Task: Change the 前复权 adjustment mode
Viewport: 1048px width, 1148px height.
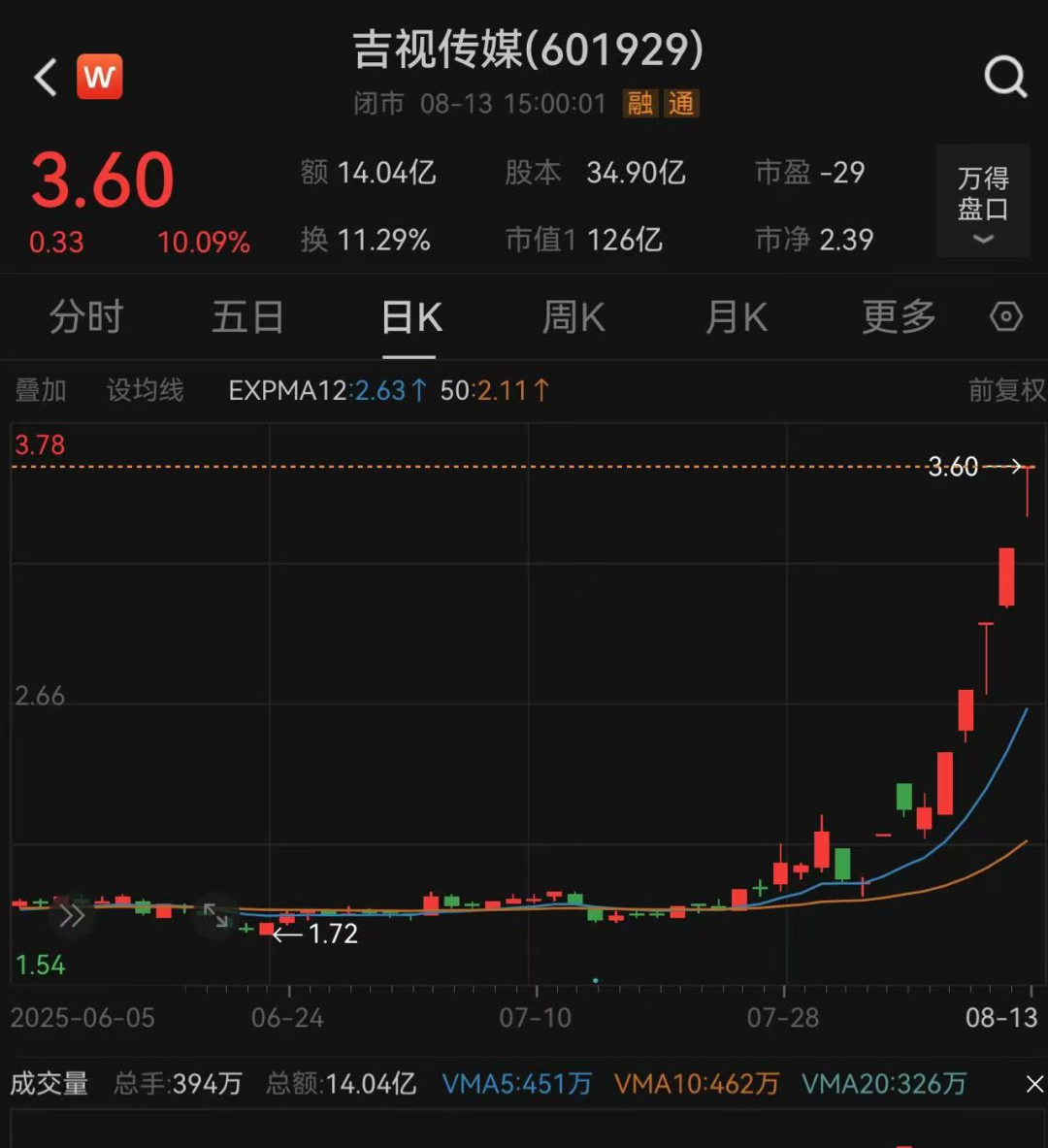Action: (x=1006, y=390)
